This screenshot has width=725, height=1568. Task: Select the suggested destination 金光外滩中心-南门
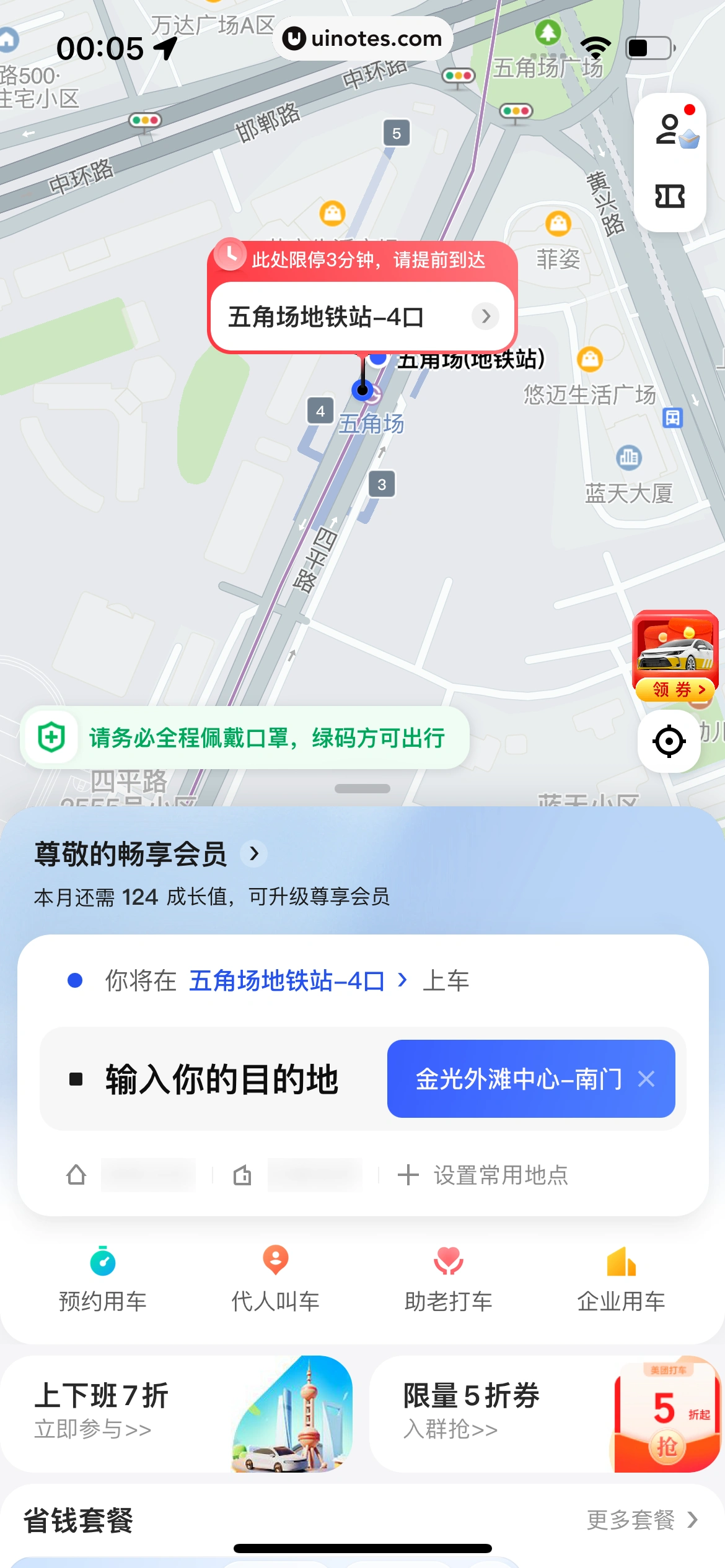pyautogui.click(x=518, y=1079)
